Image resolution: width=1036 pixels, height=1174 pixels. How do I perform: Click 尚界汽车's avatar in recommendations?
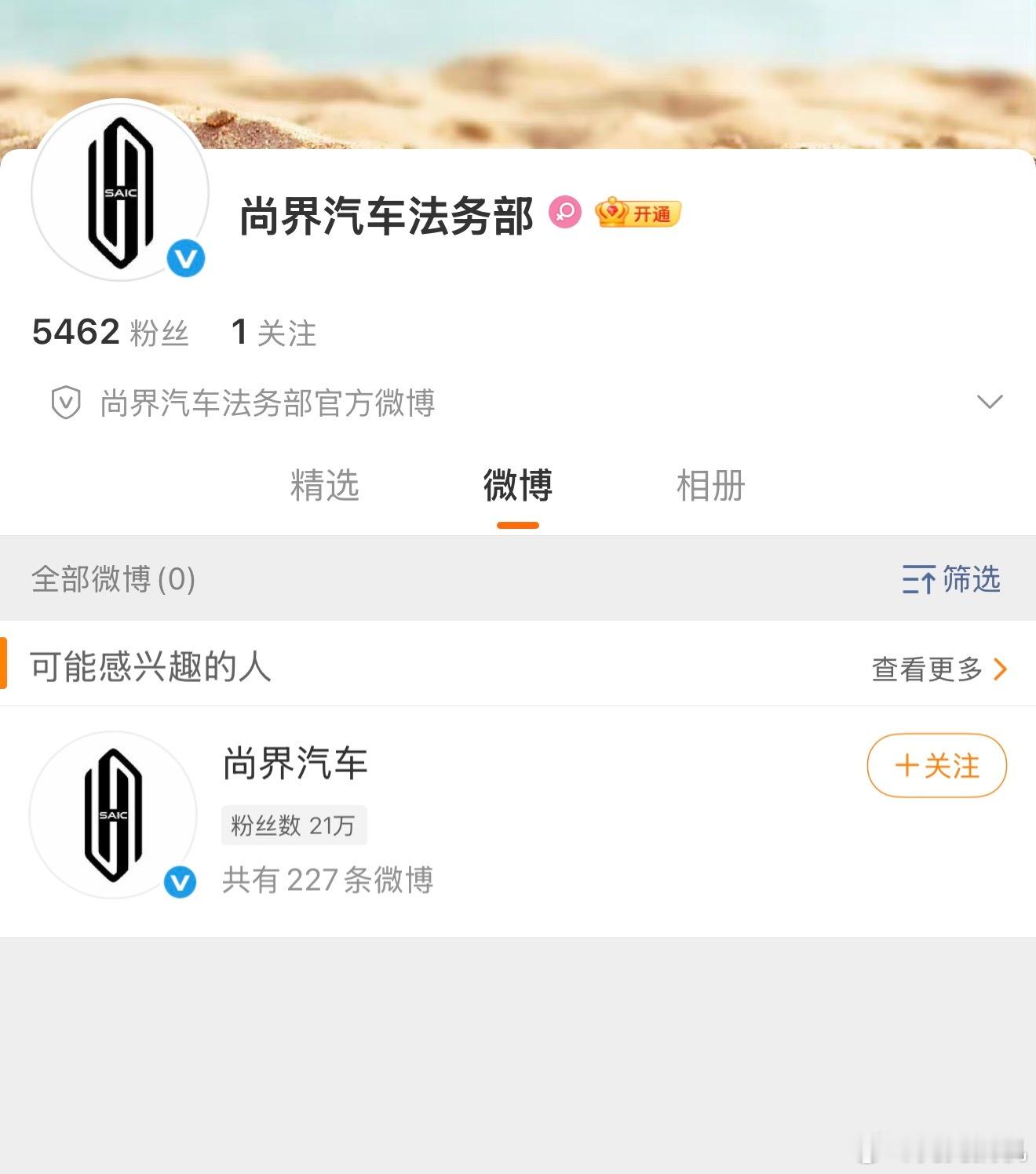[x=114, y=816]
